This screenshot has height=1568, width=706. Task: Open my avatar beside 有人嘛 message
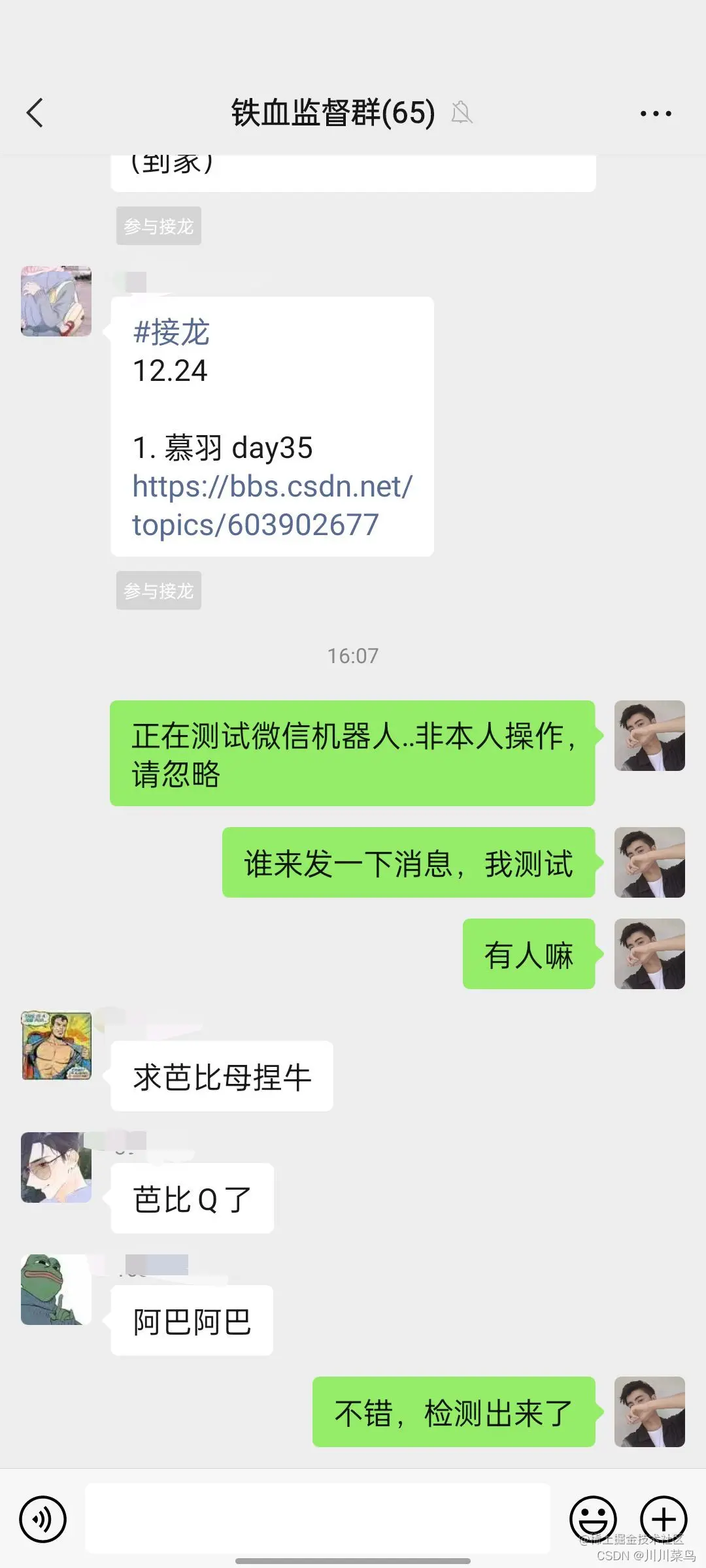point(649,954)
